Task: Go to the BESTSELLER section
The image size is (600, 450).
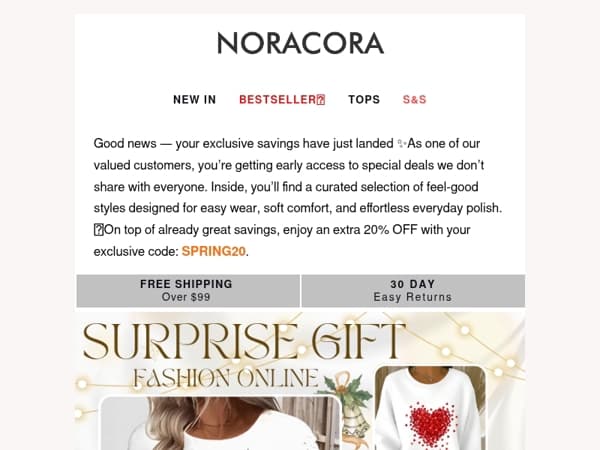Action: click(x=282, y=100)
